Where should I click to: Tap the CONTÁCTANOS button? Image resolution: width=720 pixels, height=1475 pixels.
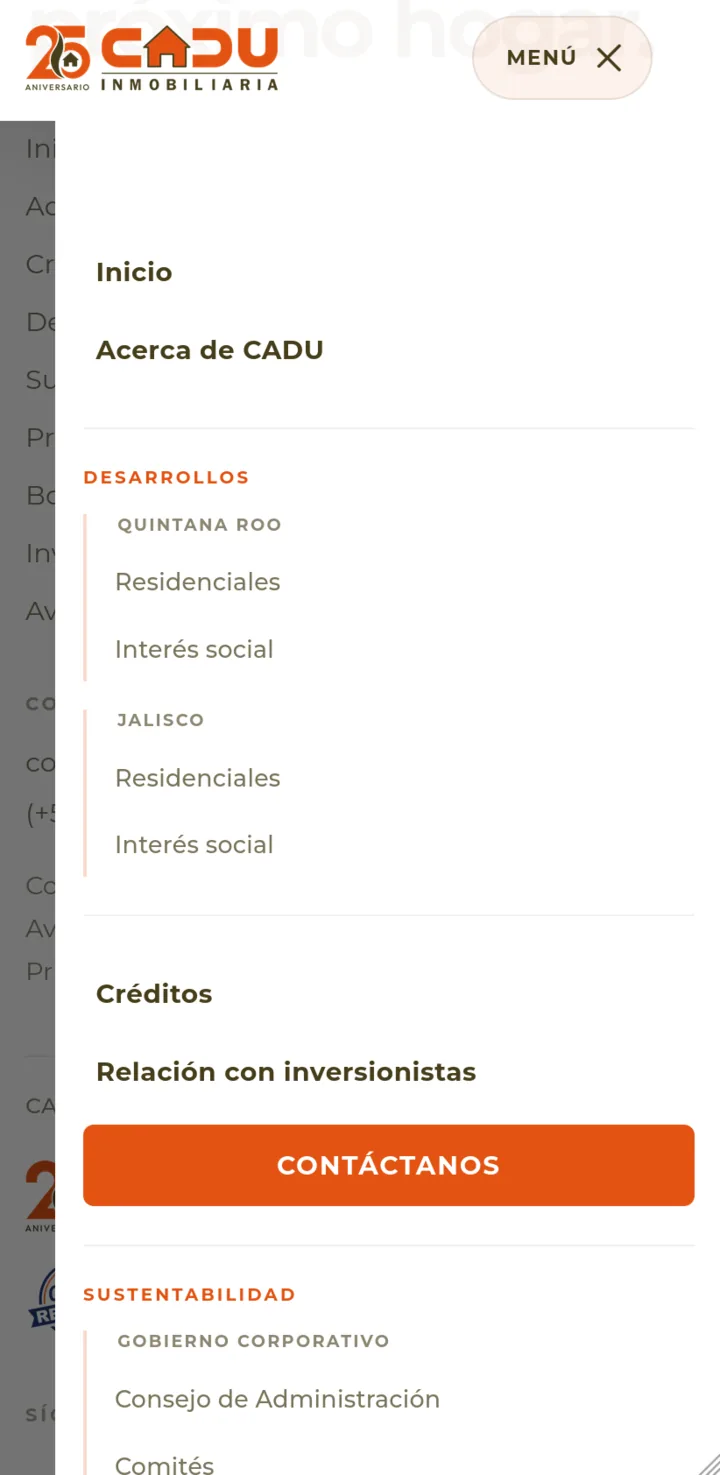[x=389, y=1165]
